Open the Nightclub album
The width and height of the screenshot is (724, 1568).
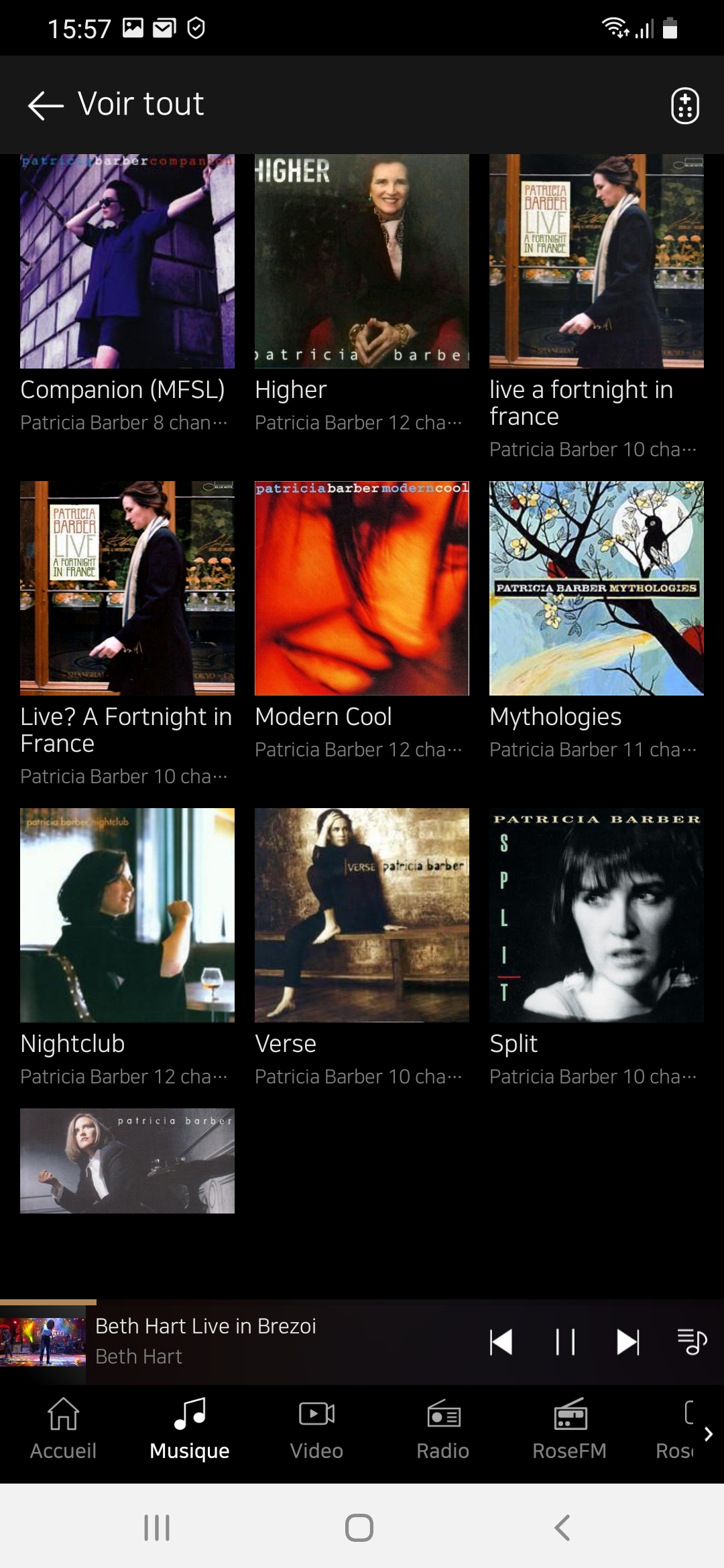pos(127,915)
